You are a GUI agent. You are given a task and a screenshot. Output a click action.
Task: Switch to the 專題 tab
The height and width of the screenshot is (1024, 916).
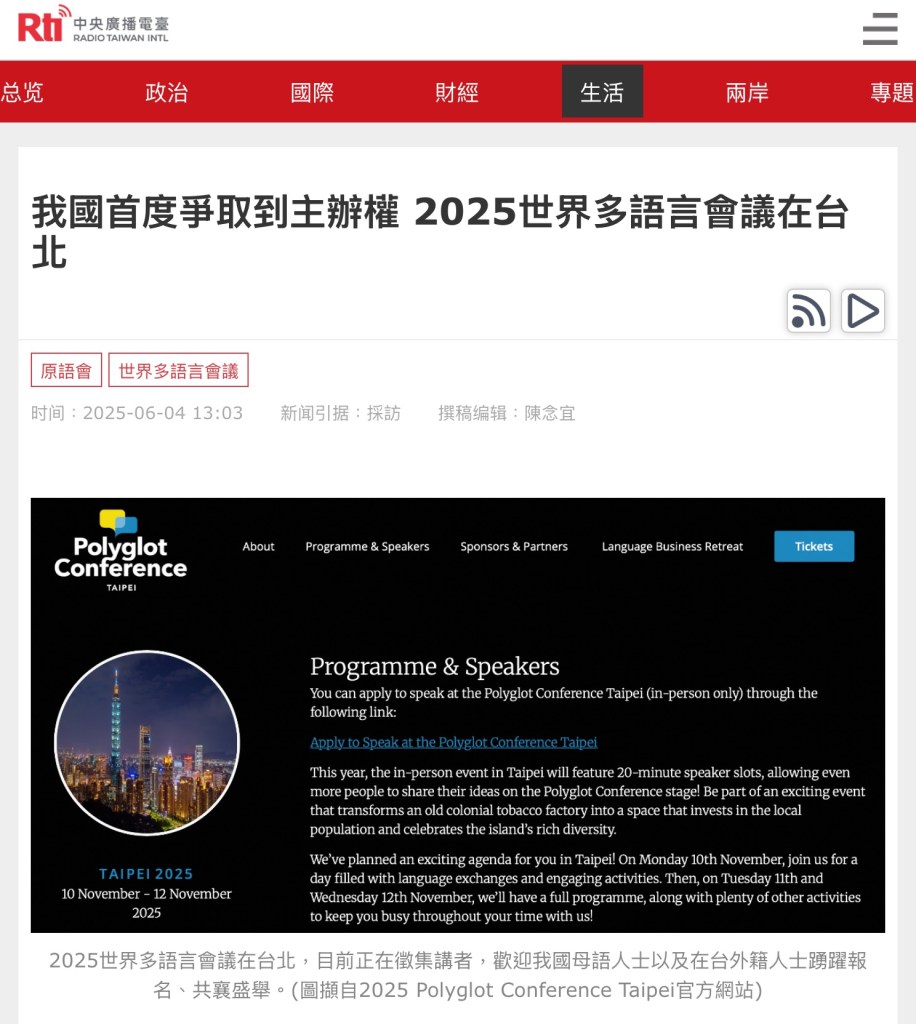(891, 93)
